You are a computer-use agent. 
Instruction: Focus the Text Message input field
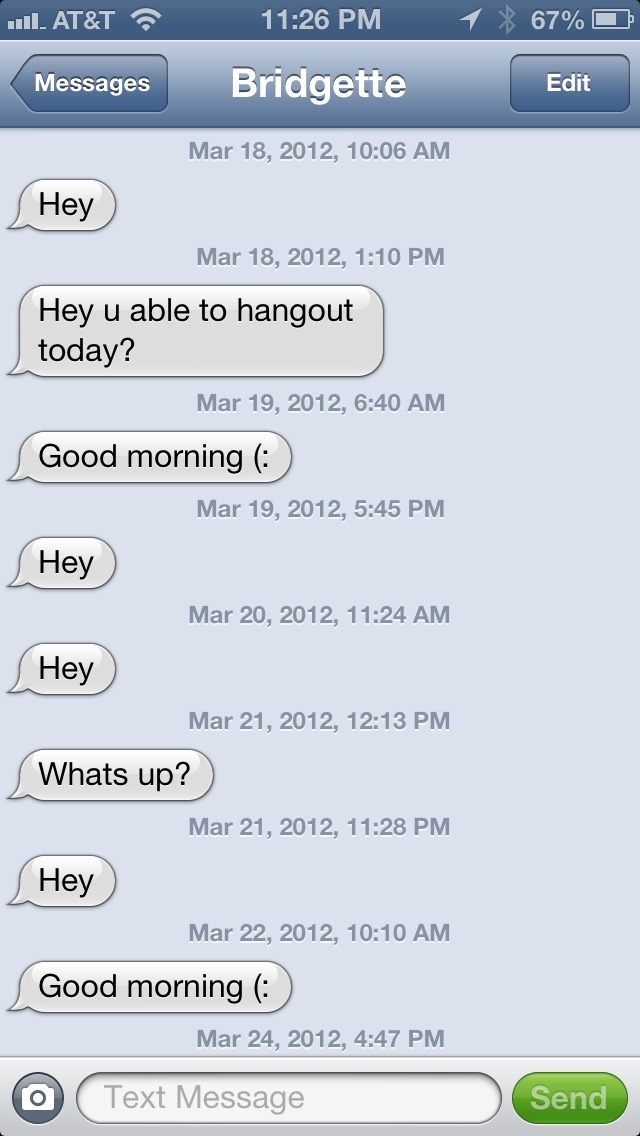coord(288,1098)
